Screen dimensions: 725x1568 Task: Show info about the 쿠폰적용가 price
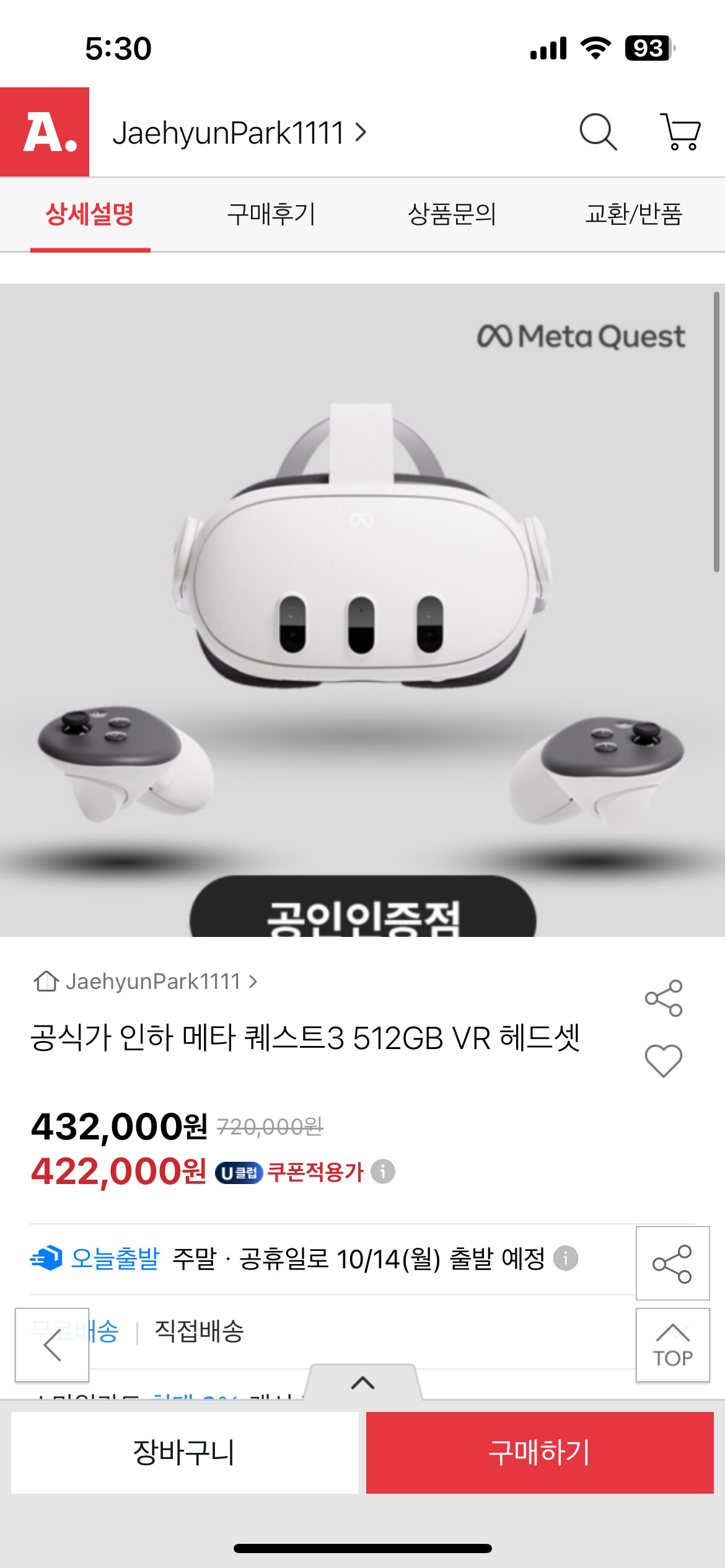[383, 1172]
